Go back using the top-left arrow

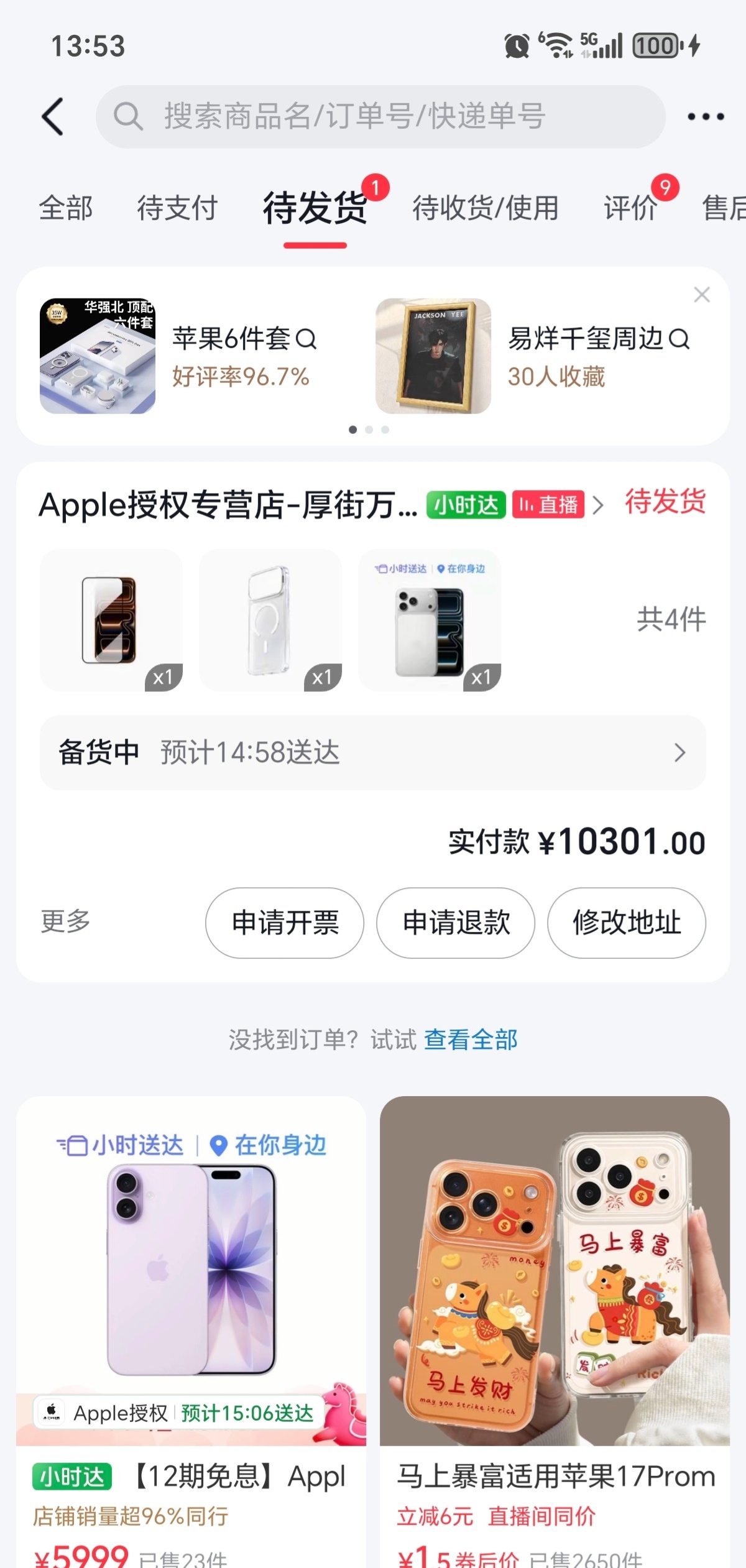click(x=53, y=116)
